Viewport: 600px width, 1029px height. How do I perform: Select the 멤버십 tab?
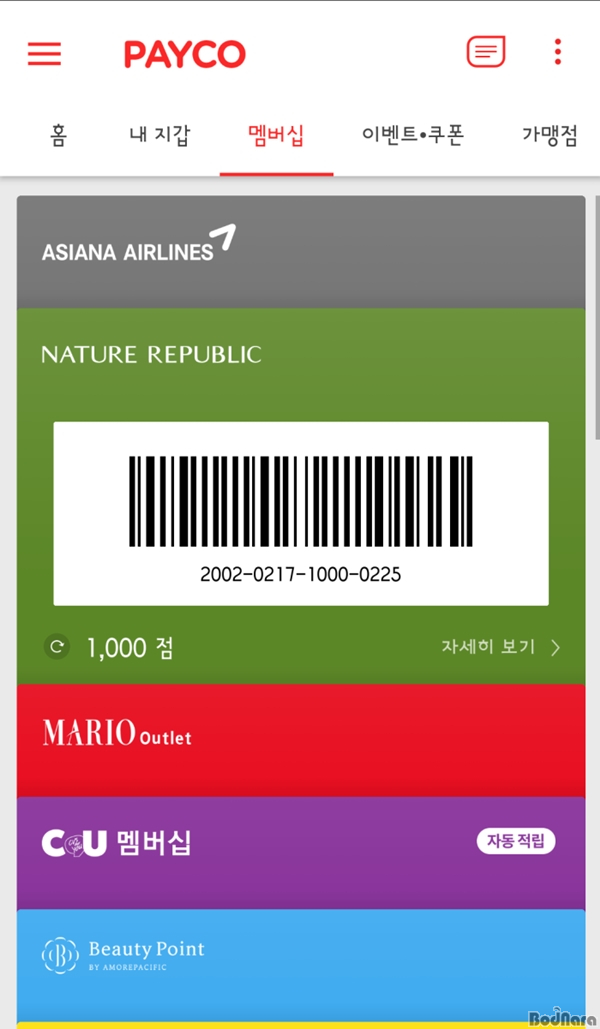coord(276,135)
